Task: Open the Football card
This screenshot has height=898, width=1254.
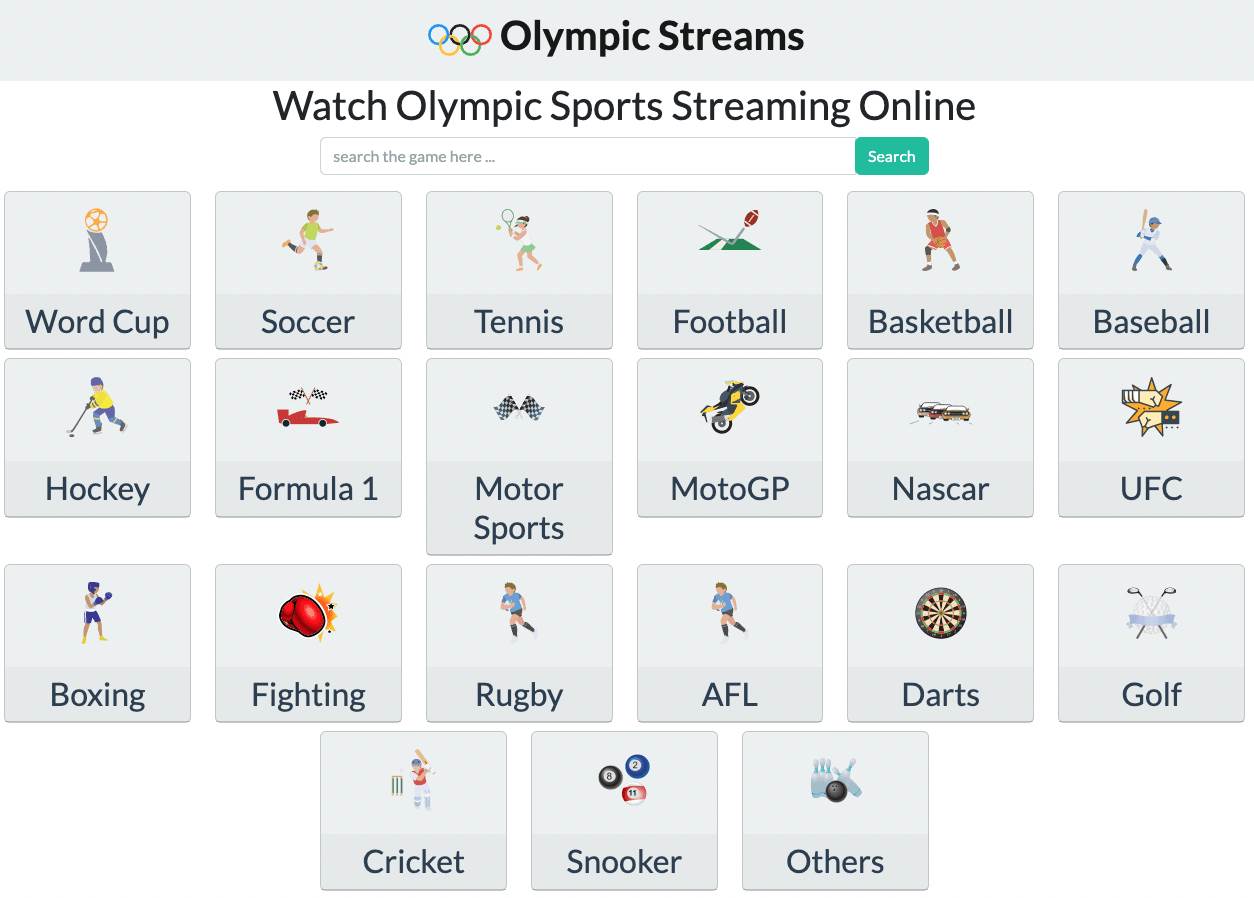Action: 730,270
